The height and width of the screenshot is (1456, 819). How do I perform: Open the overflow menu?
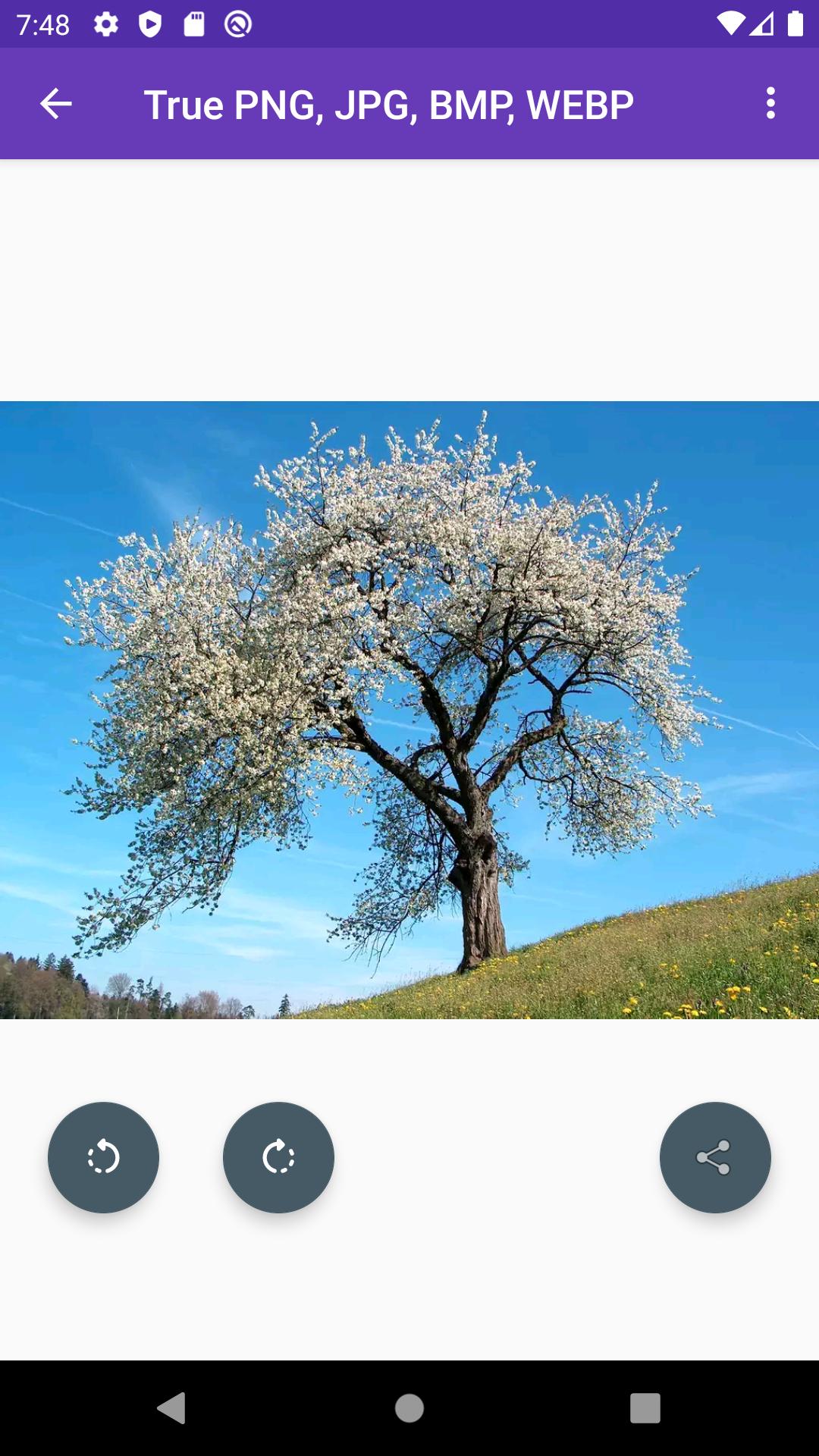click(x=770, y=104)
